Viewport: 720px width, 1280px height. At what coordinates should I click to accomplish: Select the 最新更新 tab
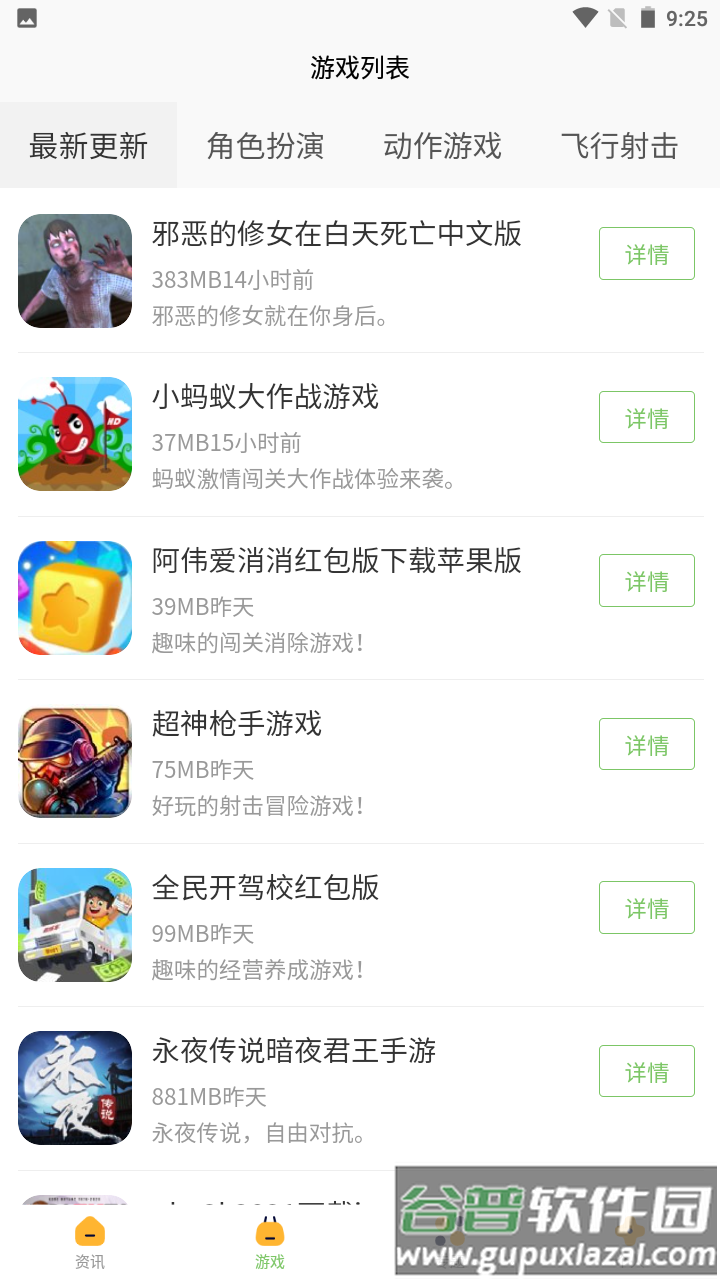pyautogui.click(x=88, y=145)
